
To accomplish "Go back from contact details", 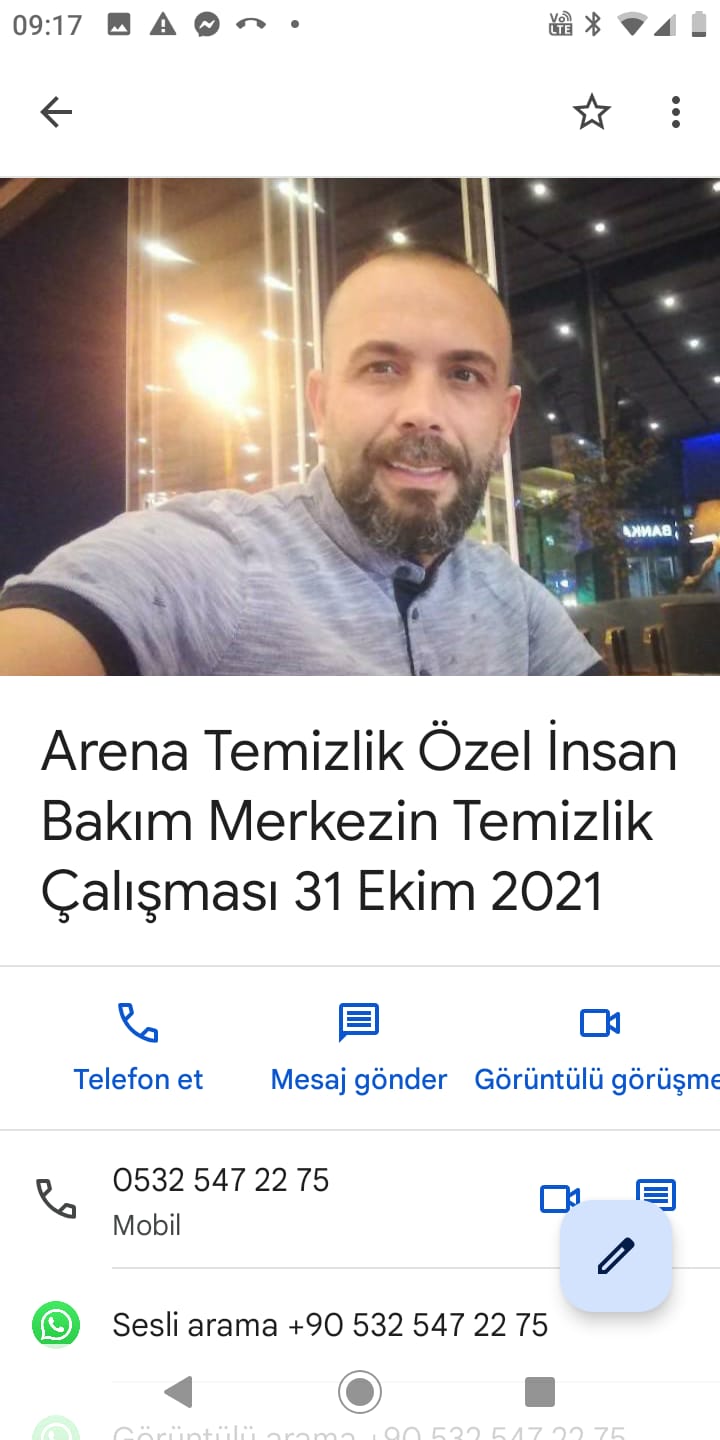I will pos(56,112).
